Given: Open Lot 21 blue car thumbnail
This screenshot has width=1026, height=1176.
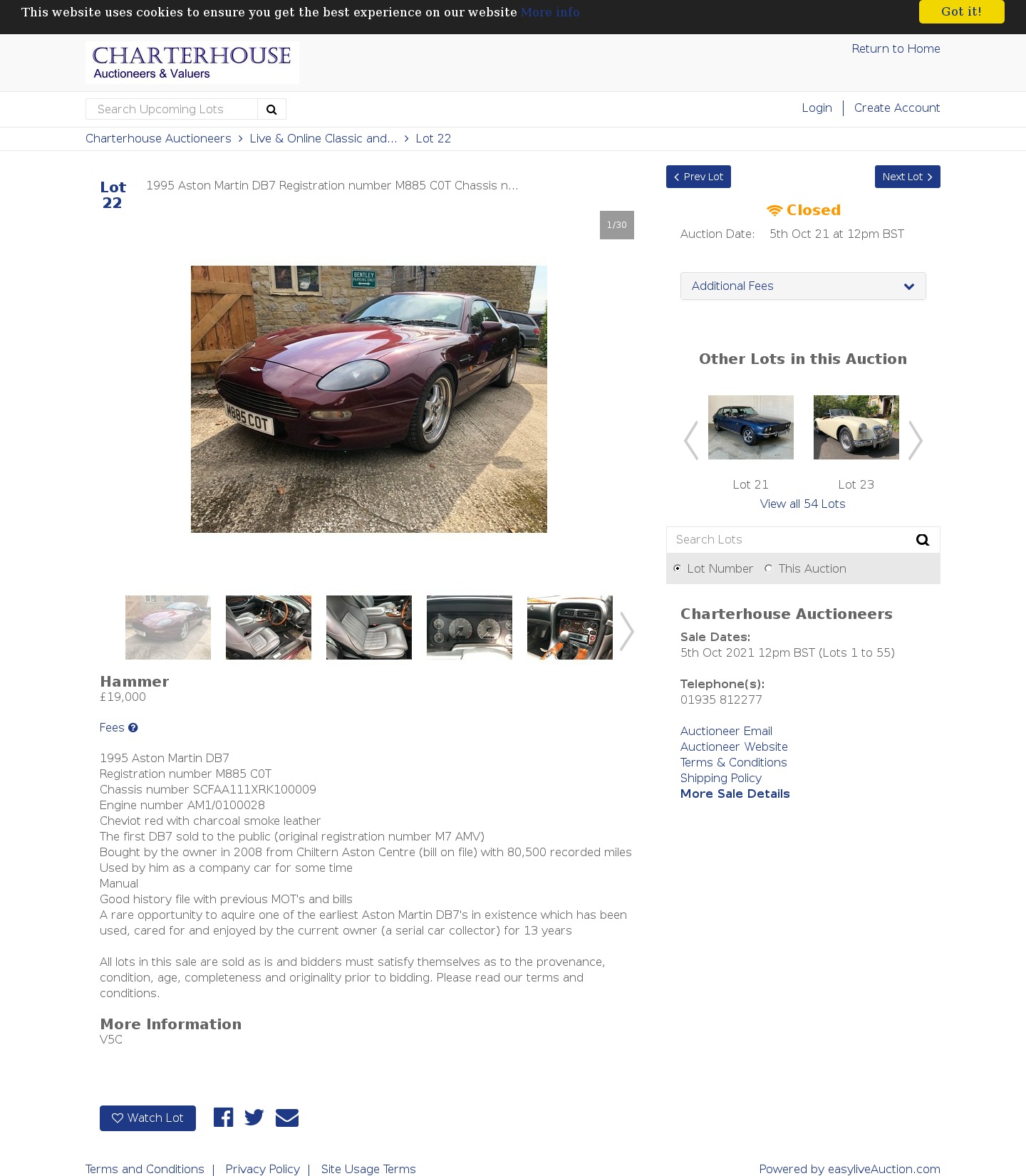Looking at the screenshot, I should (750, 427).
